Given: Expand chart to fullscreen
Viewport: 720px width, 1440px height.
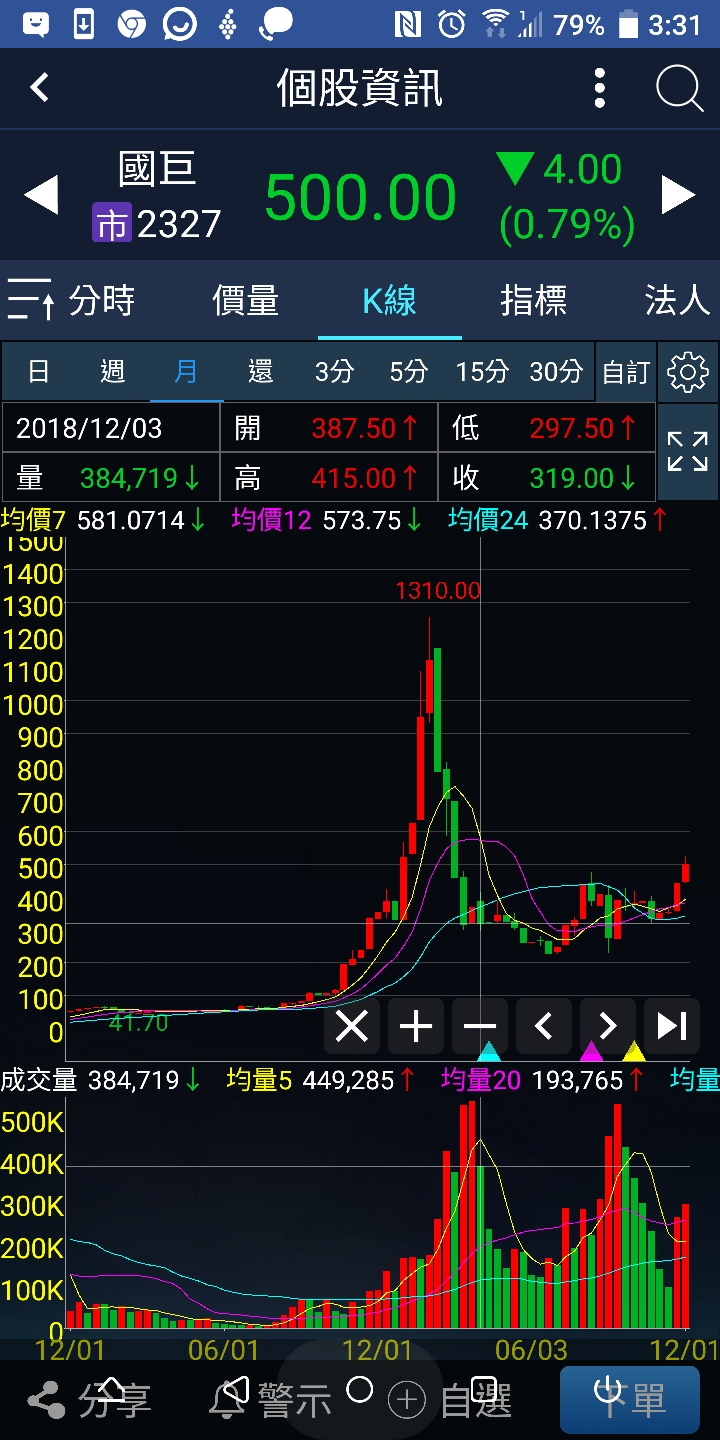Looking at the screenshot, I should coord(687,452).
